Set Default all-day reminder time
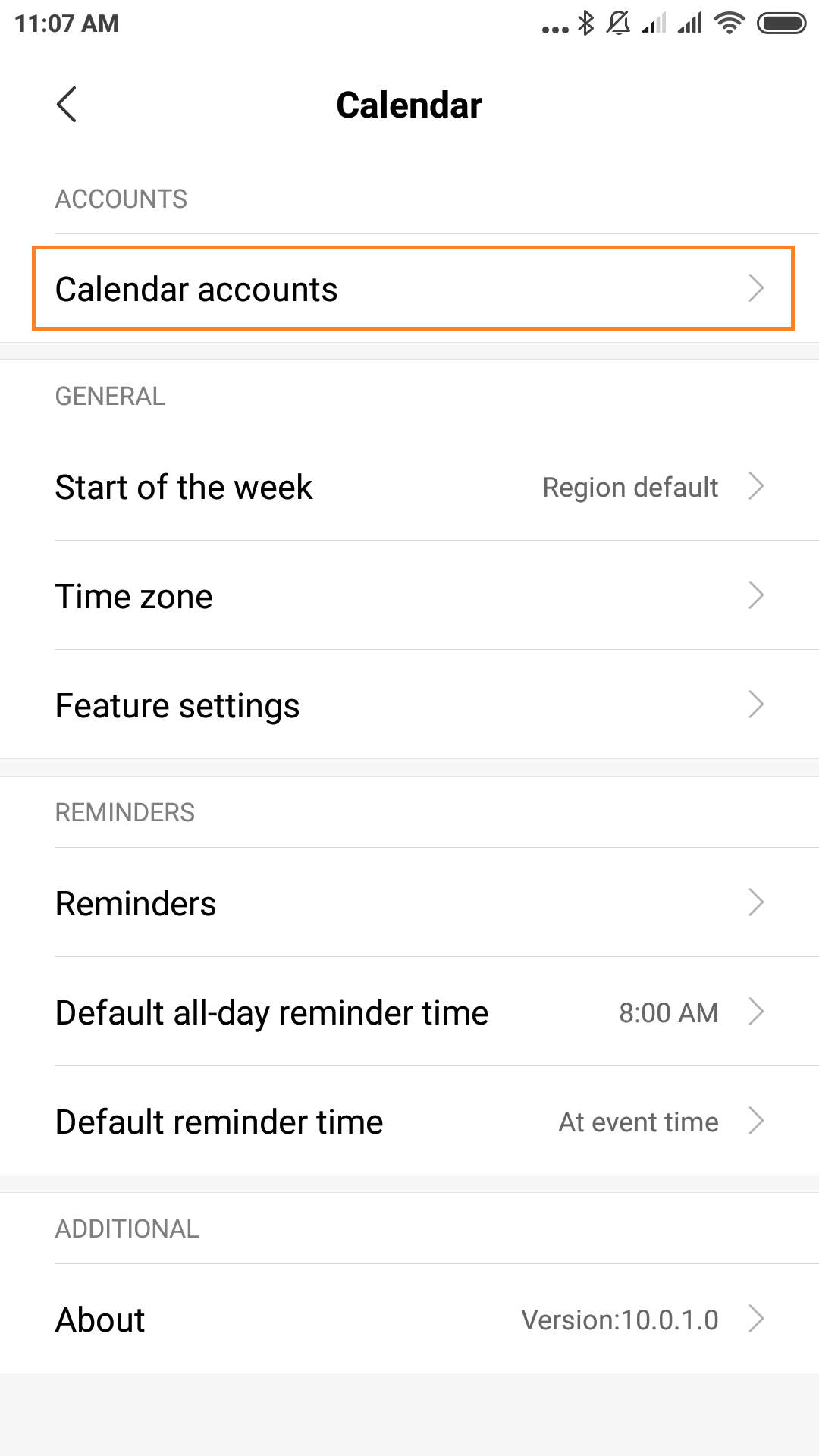 click(409, 1012)
